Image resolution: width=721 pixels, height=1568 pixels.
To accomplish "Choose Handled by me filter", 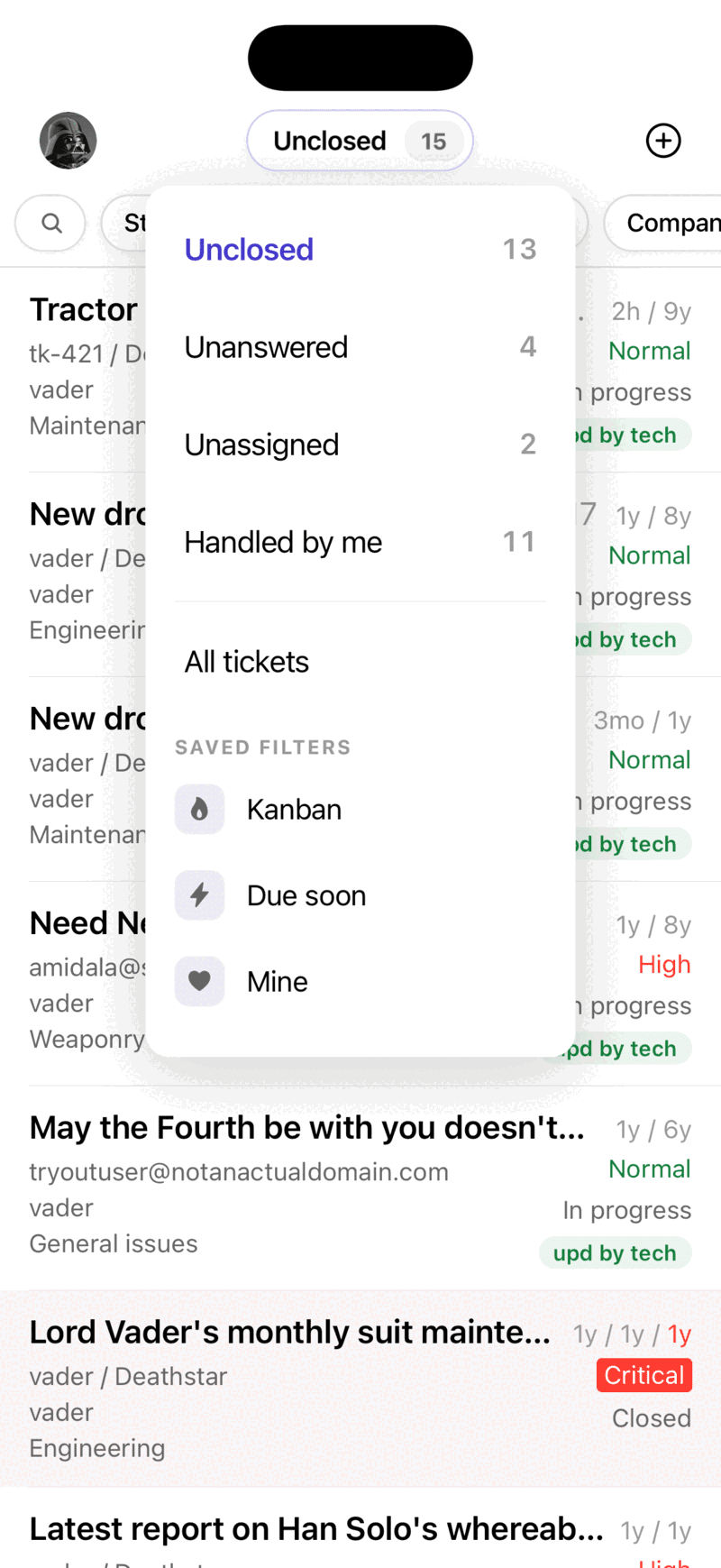I will click(x=360, y=542).
